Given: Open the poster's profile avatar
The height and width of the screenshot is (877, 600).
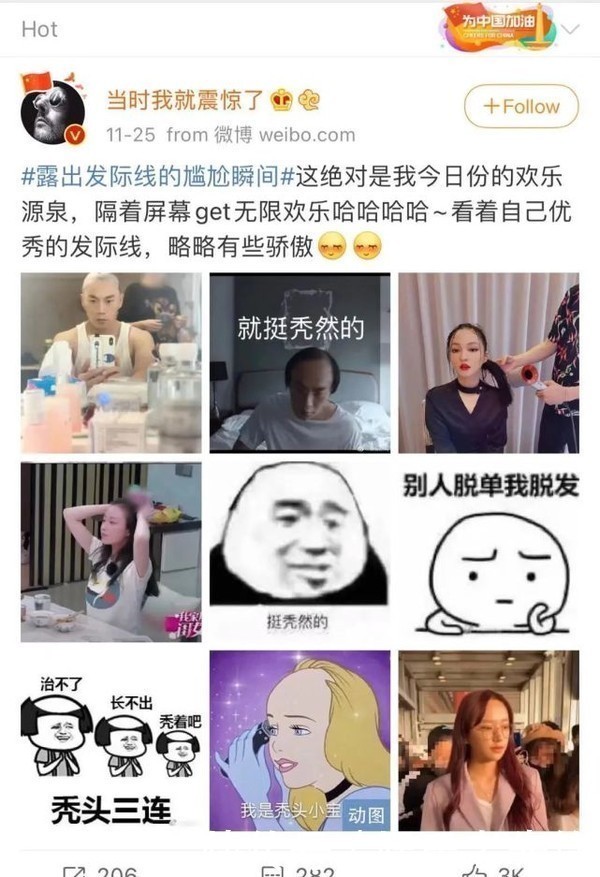Looking at the screenshot, I should [x=52, y=112].
